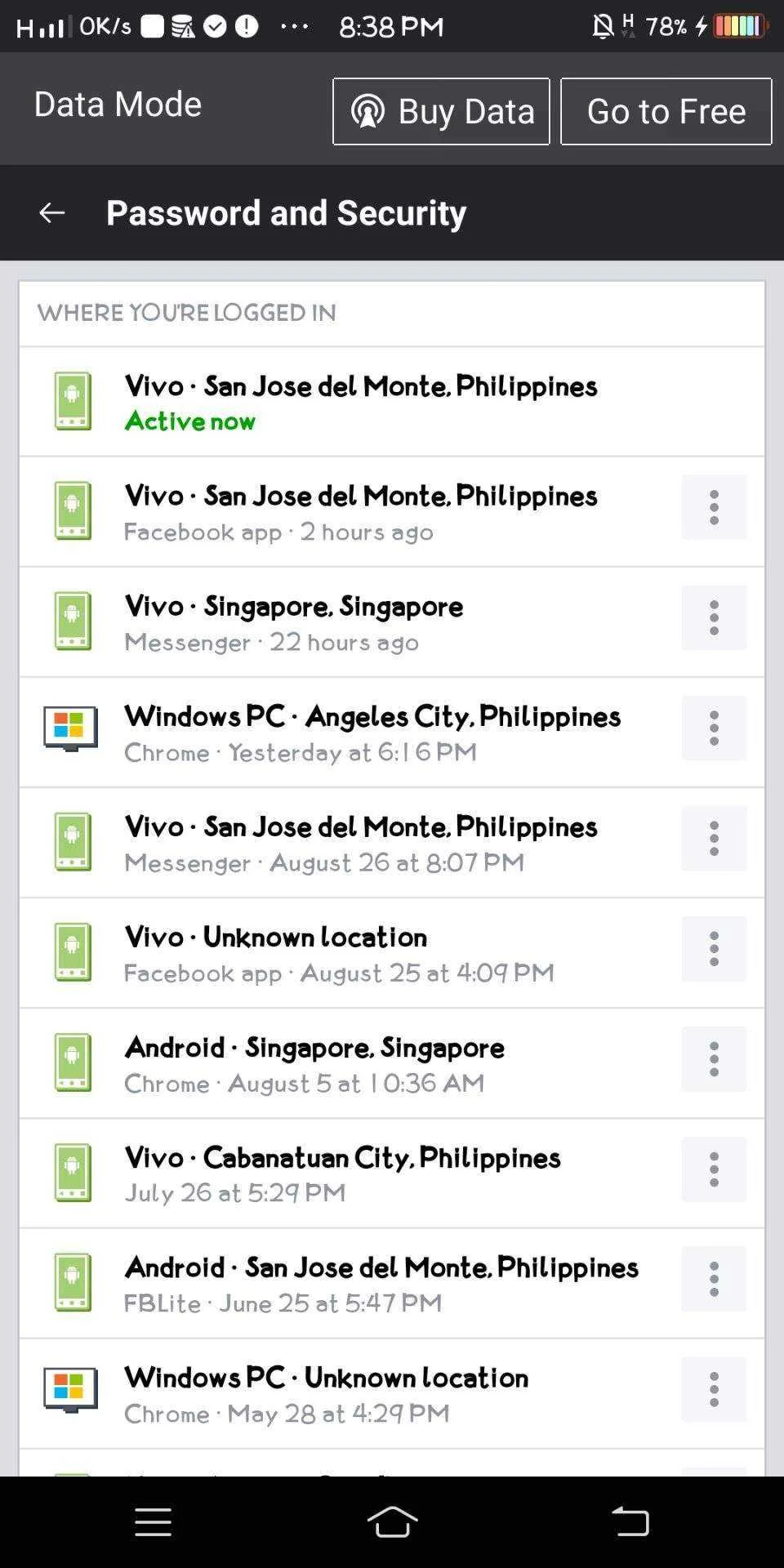Image resolution: width=784 pixels, height=1568 pixels.
Task: Switch using Go to Free button
Action: click(666, 111)
